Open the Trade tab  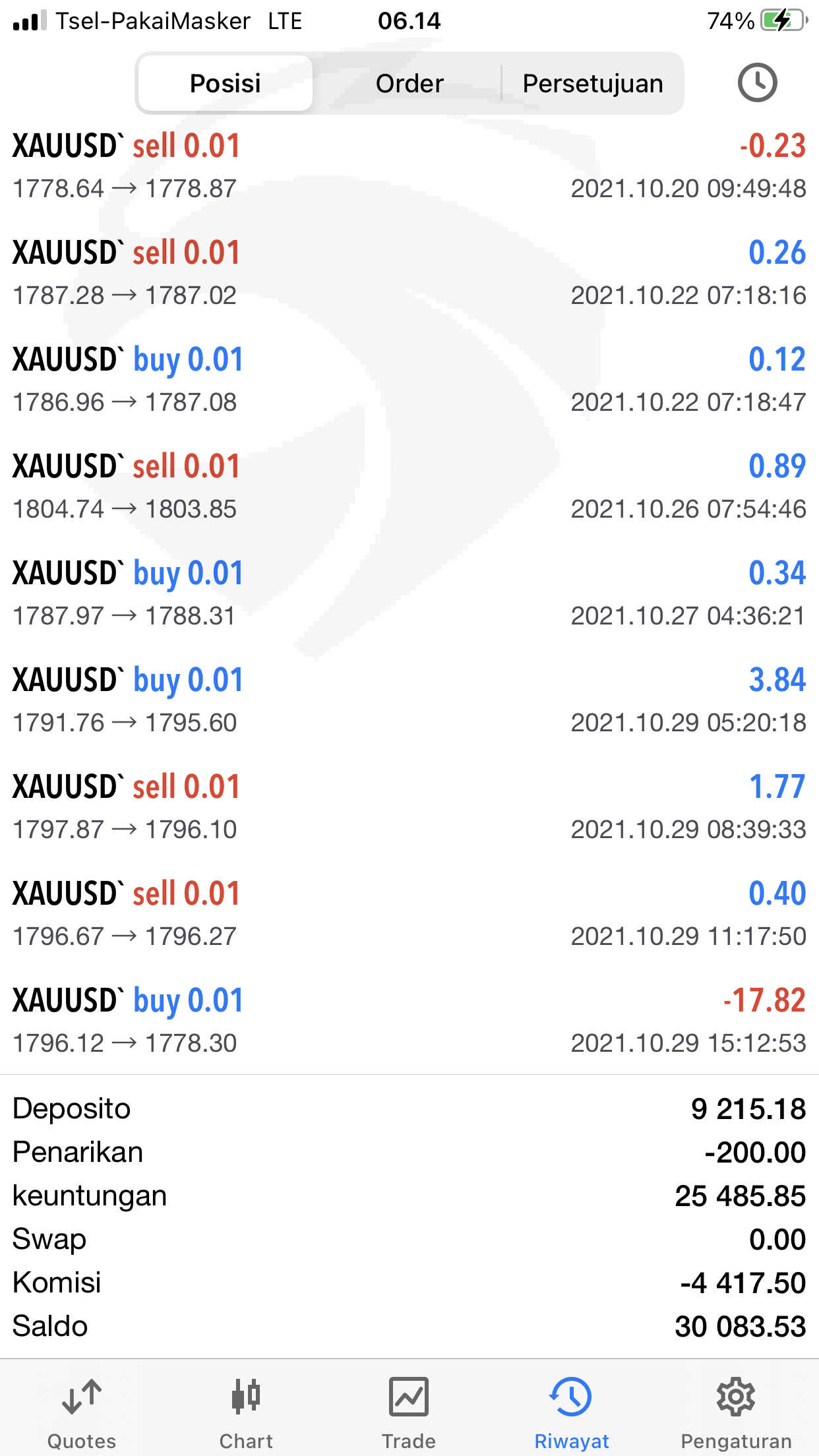click(409, 1412)
